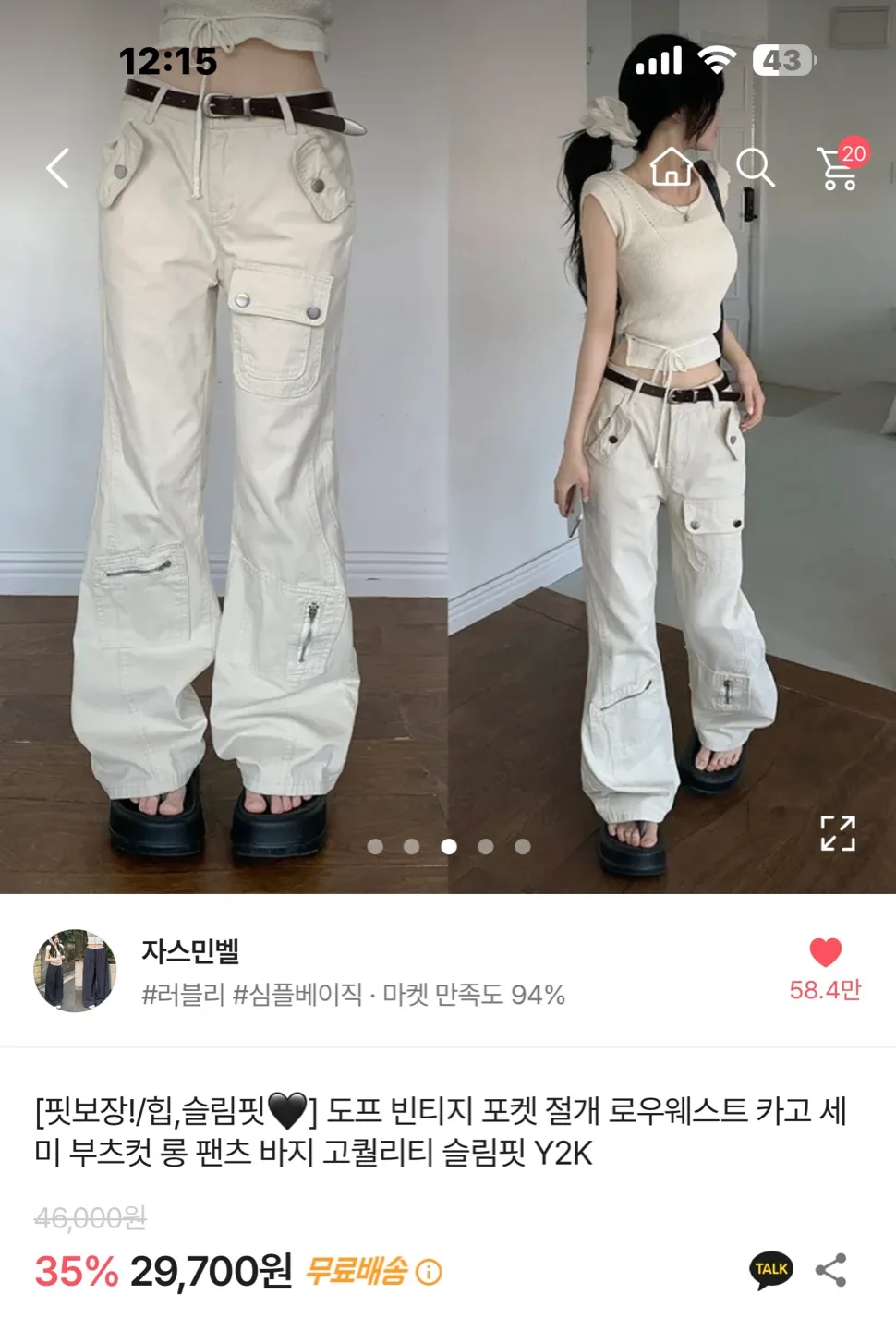The width and height of the screenshot is (896, 1330).
Task: Tap the back arrow
Action: (x=55, y=169)
